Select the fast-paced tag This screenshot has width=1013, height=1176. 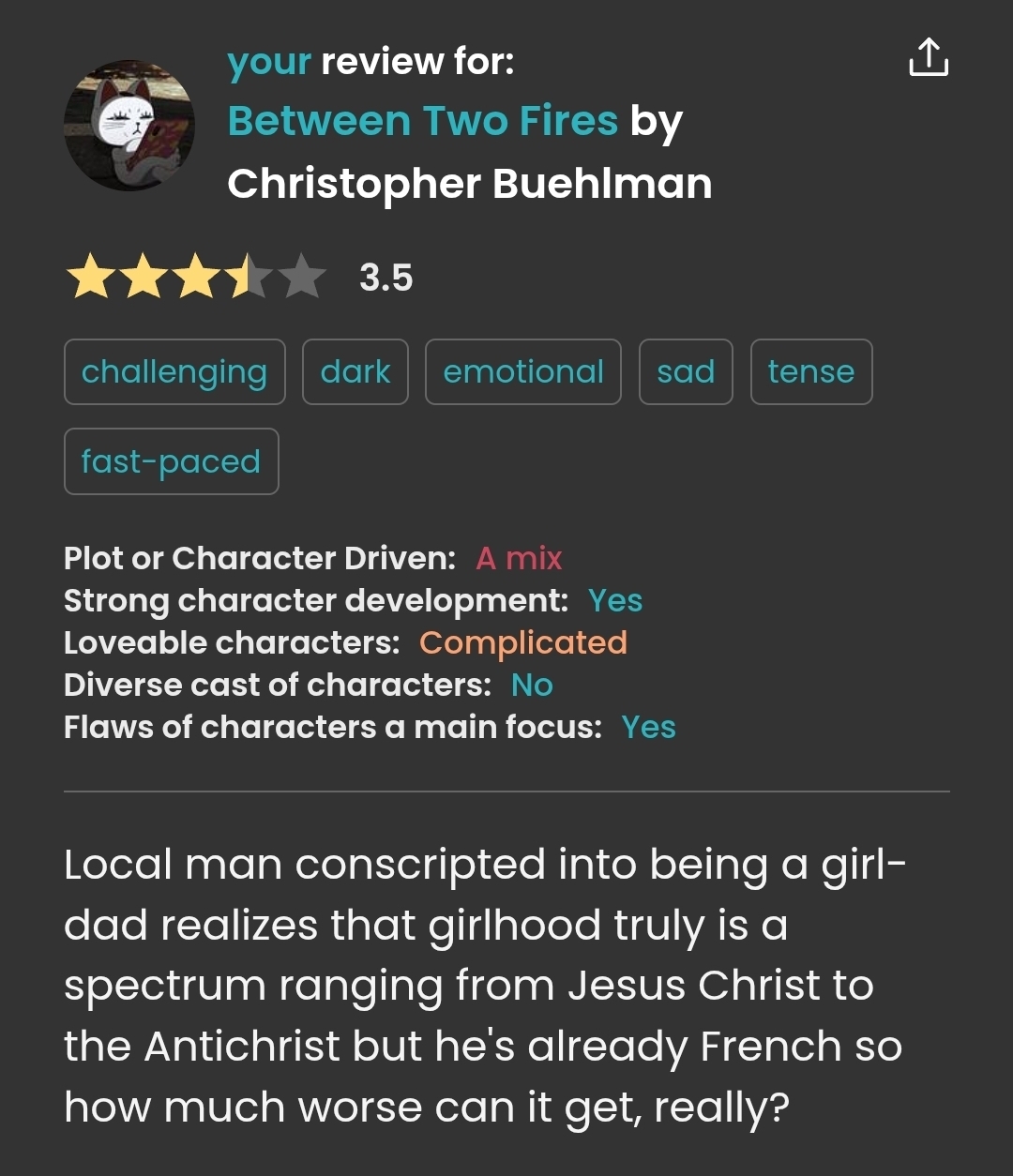tap(171, 461)
